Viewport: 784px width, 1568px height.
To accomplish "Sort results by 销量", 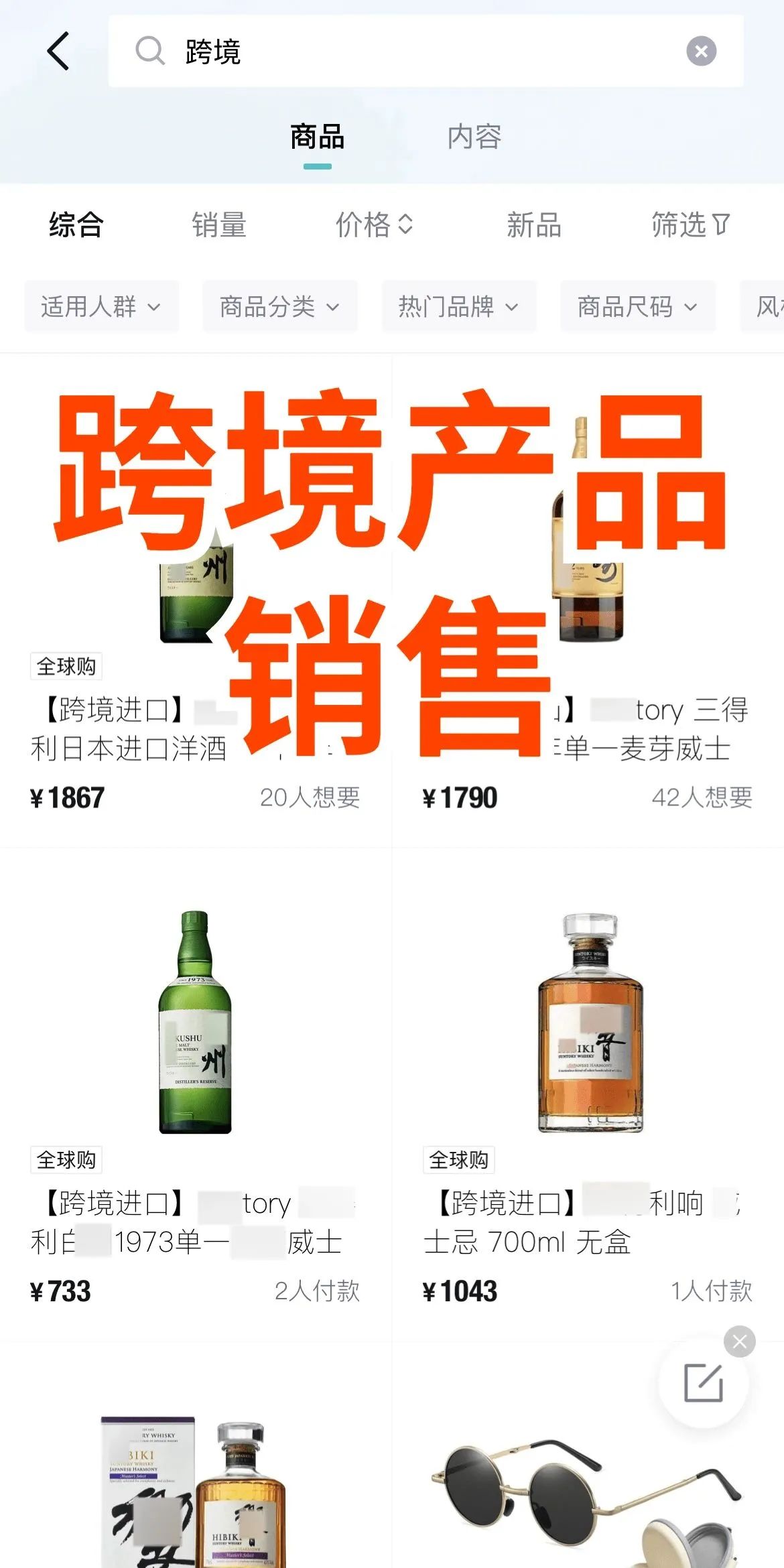I will tap(219, 225).
